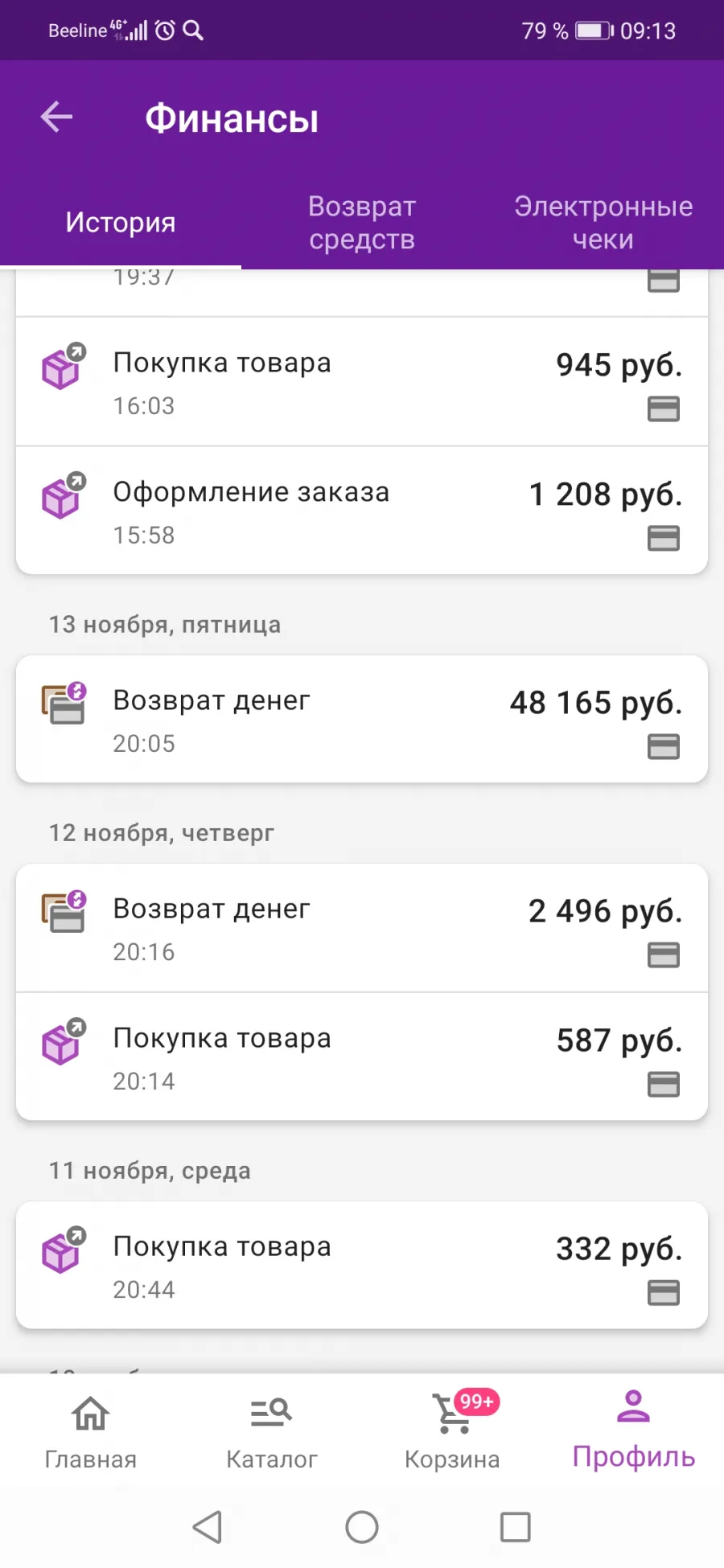724x1568 pixels.
Task: Switch to the История tab
Action: point(121,222)
